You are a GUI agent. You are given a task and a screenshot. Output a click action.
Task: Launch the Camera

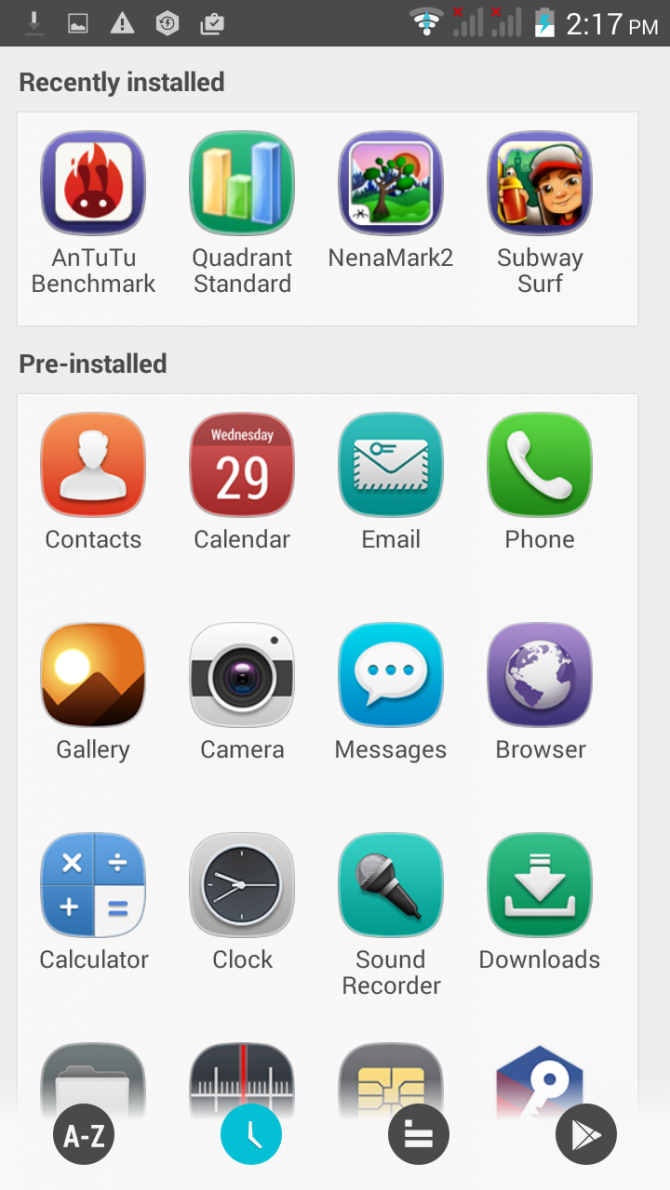[x=242, y=675]
